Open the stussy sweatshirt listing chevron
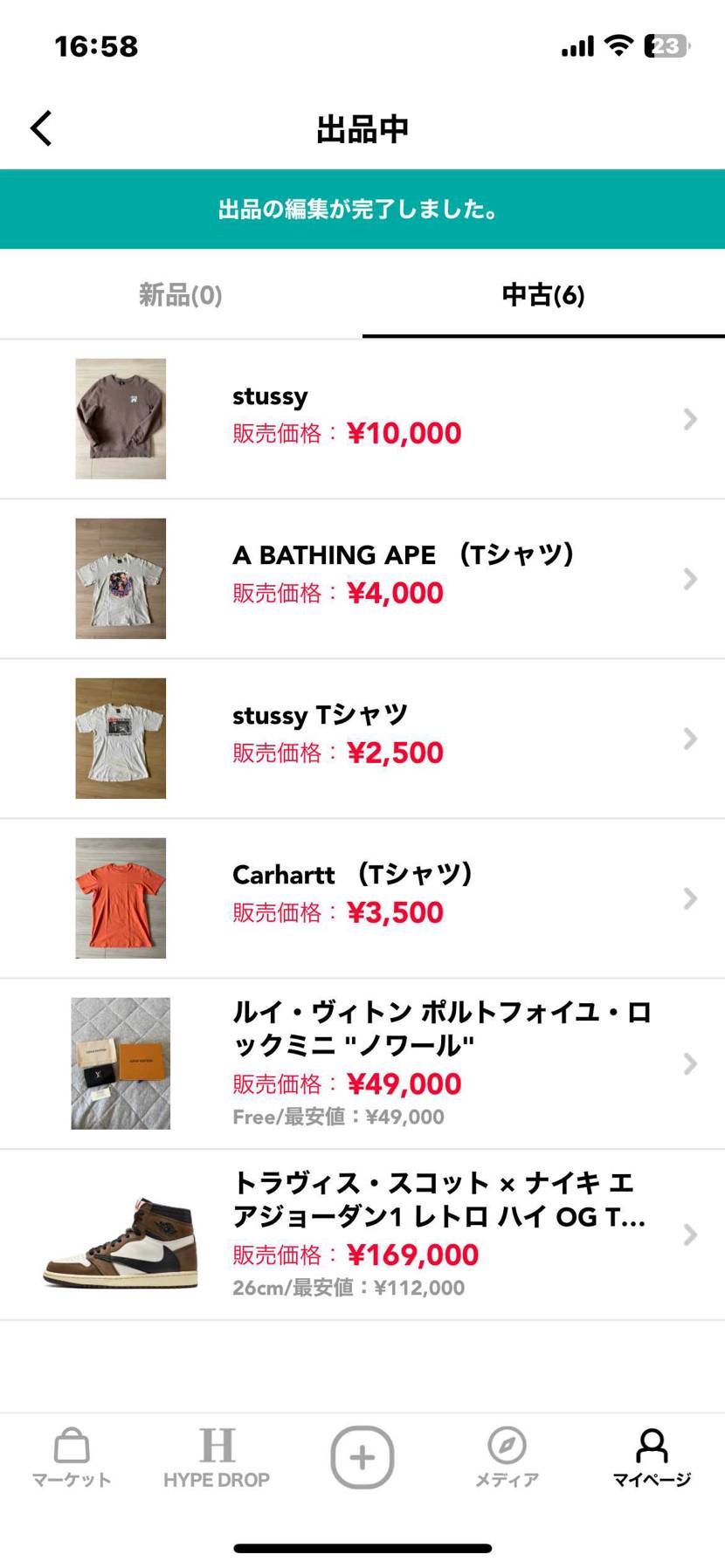 tap(691, 418)
